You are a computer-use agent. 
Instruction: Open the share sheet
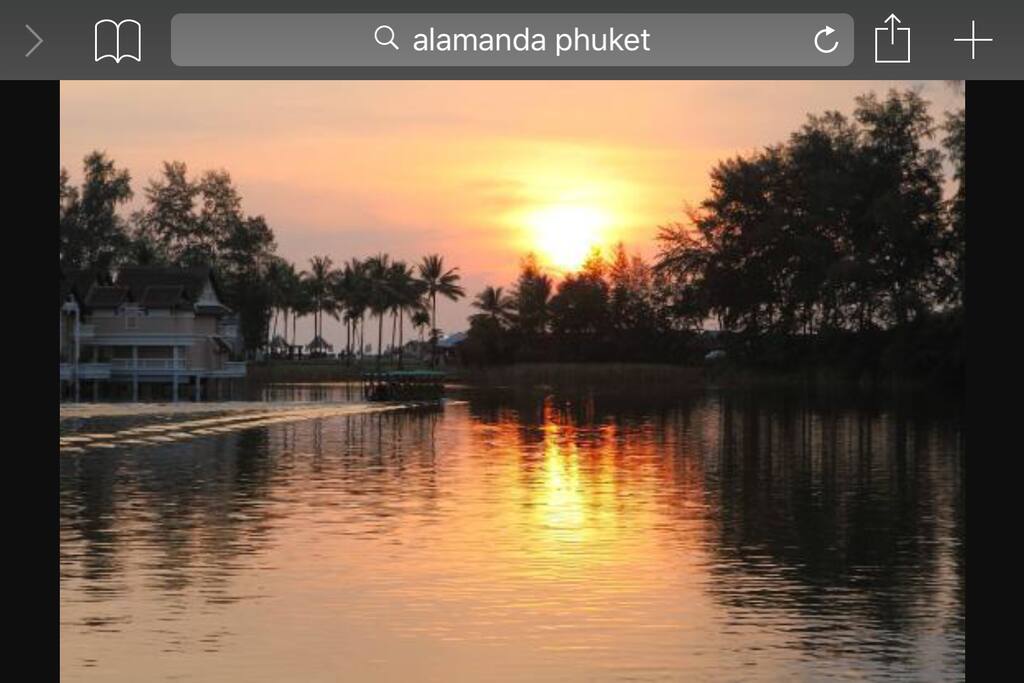(892, 40)
